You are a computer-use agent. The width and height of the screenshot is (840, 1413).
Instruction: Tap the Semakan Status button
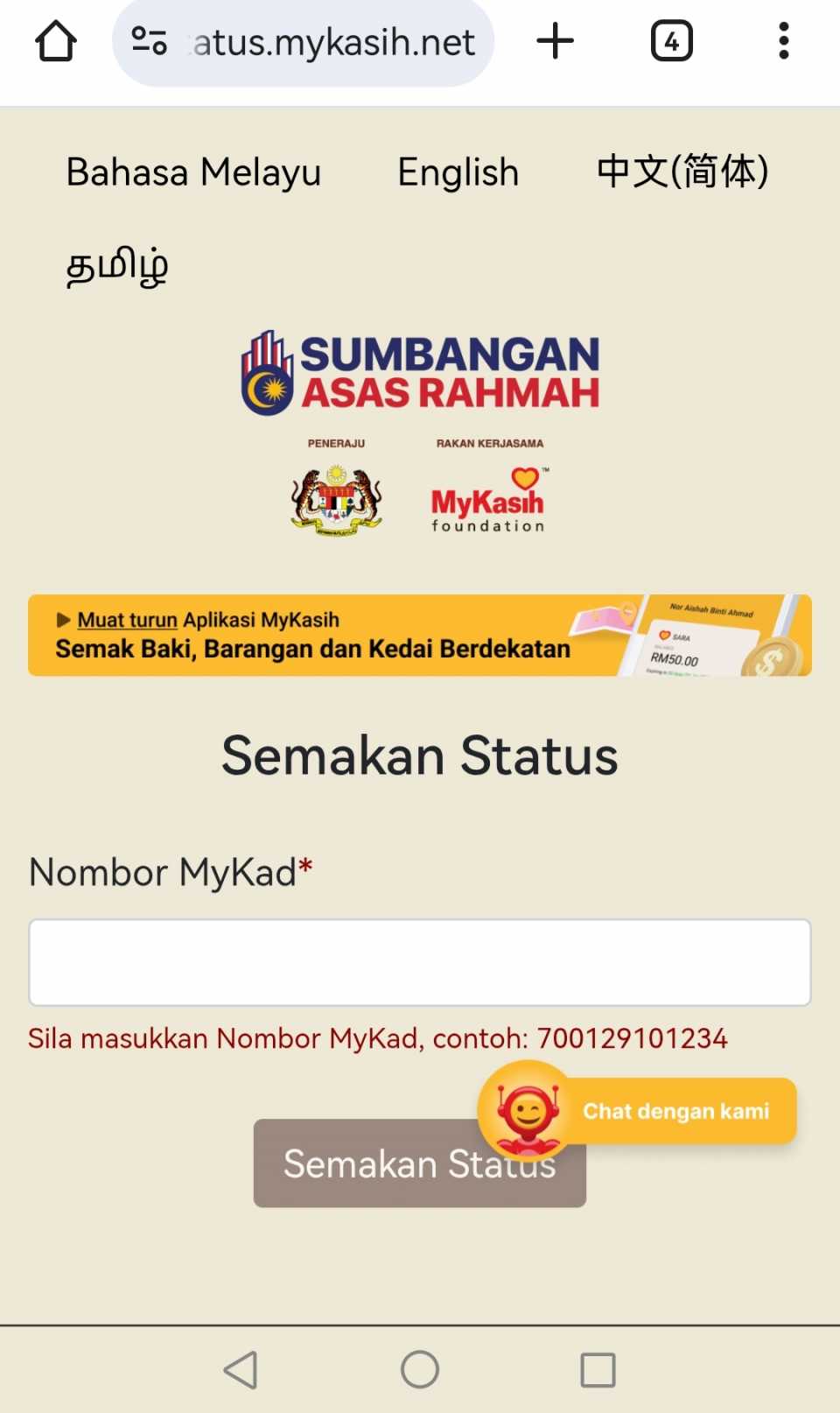tap(367, 1164)
